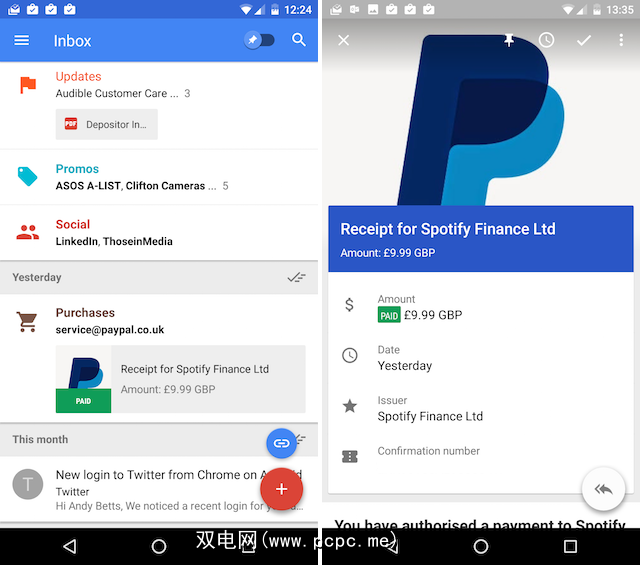Mark the receipt email as done
Viewport: 640px width, 565px height.
[584, 40]
